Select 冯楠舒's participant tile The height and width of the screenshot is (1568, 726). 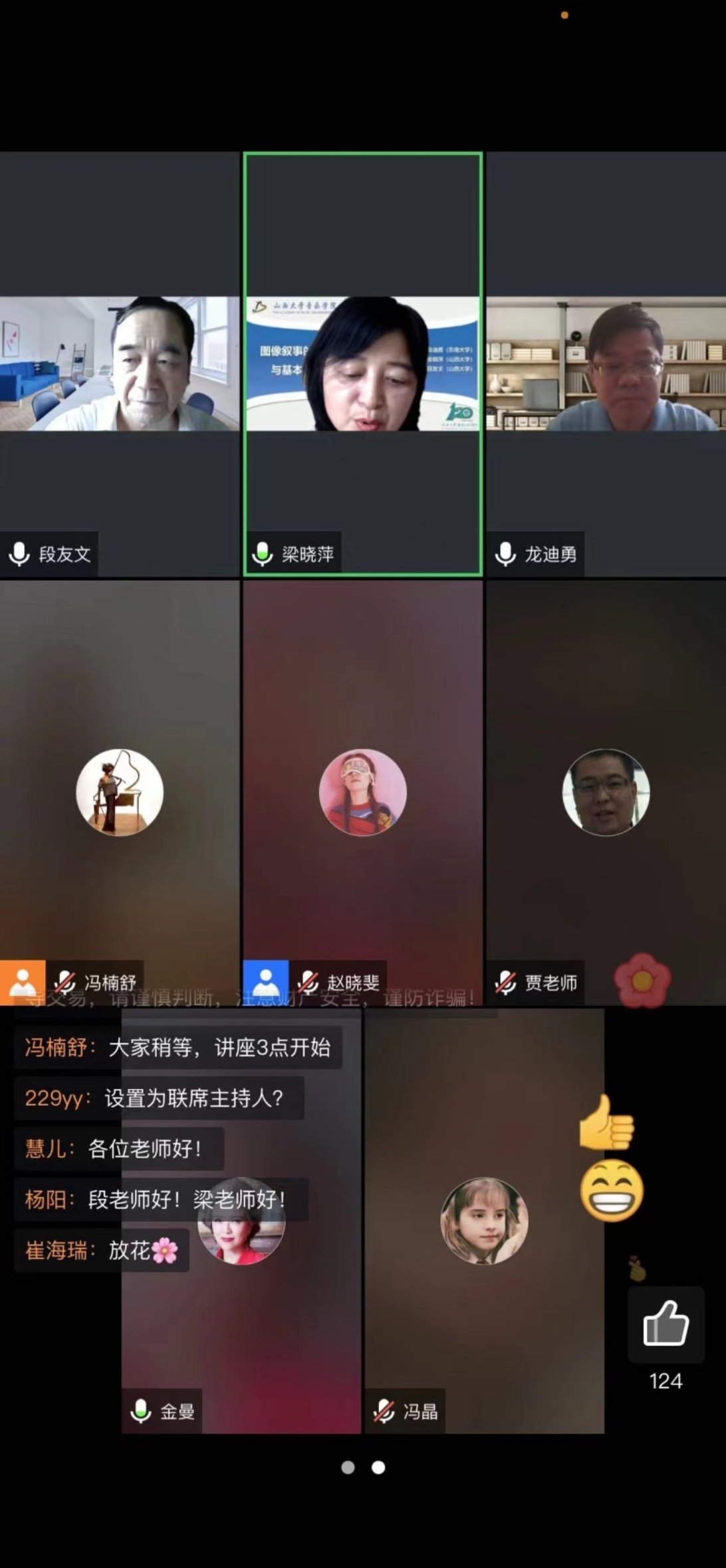click(x=120, y=792)
